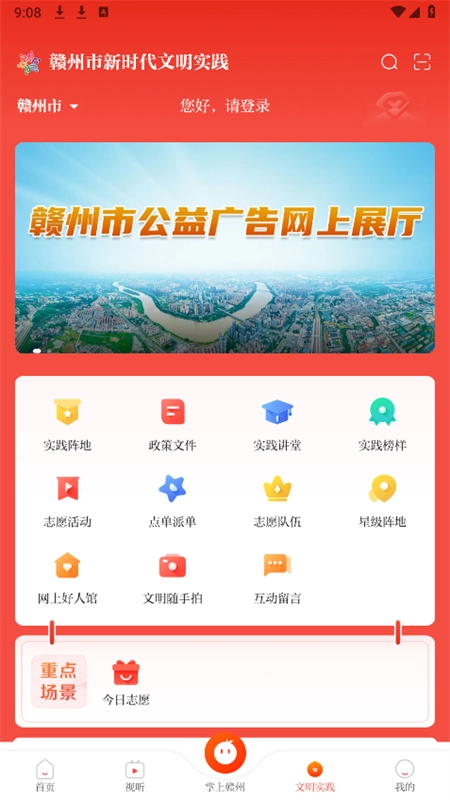Open 政策文件

pyautogui.click(x=172, y=425)
